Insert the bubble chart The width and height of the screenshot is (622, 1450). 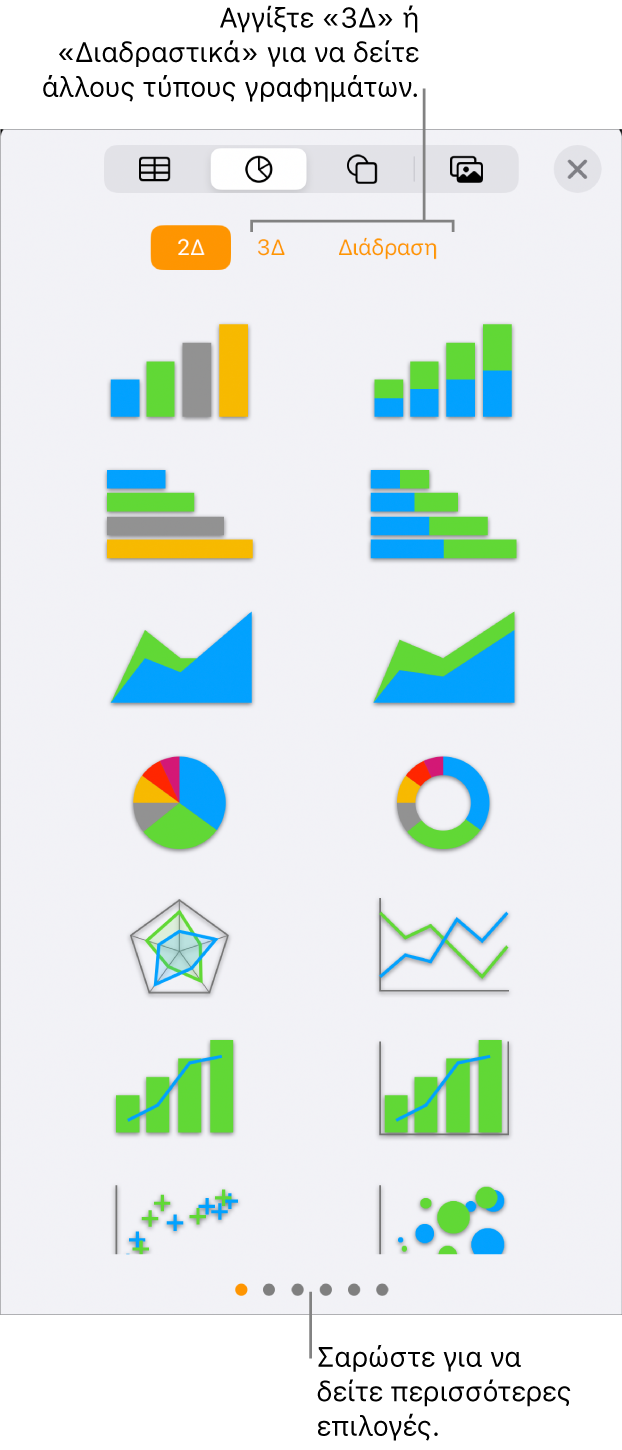(443, 1220)
